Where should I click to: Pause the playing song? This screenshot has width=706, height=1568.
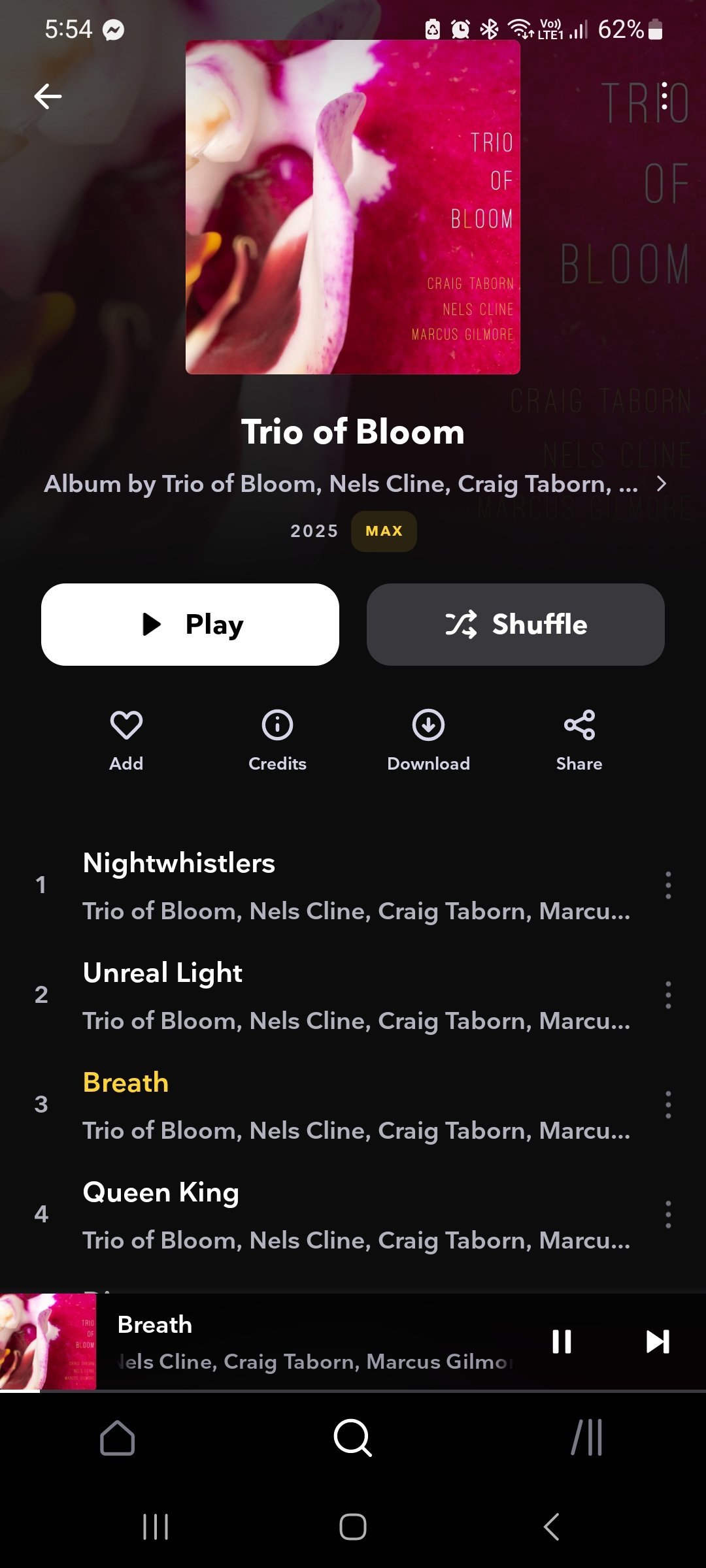click(x=562, y=1341)
